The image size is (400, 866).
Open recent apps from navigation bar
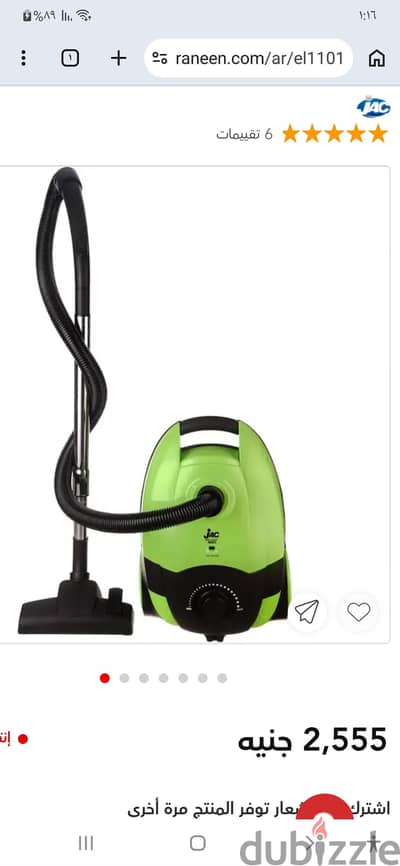pyautogui.click(x=86, y=843)
